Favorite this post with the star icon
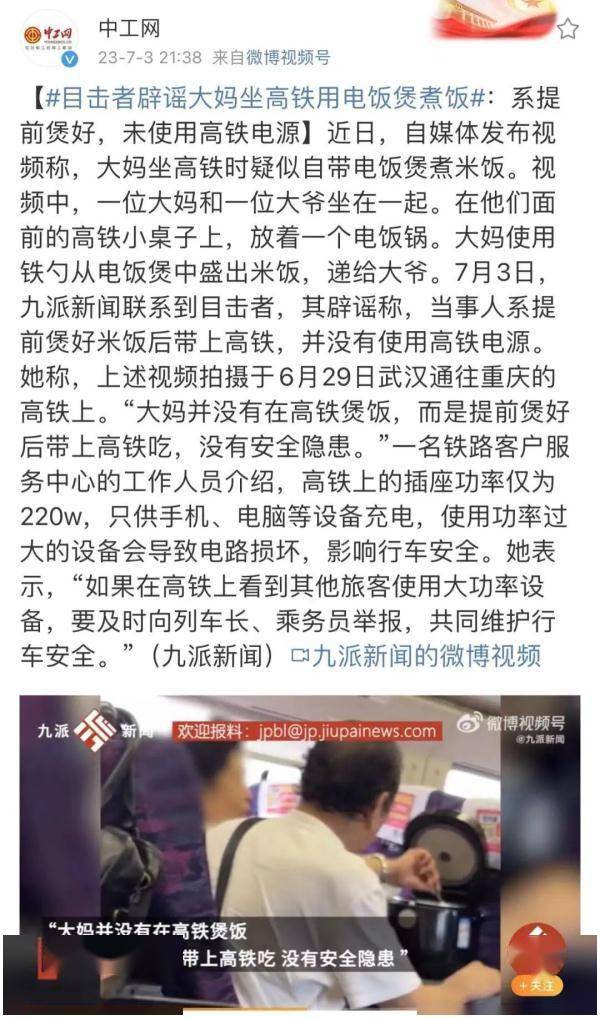 click(x=567, y=28)
